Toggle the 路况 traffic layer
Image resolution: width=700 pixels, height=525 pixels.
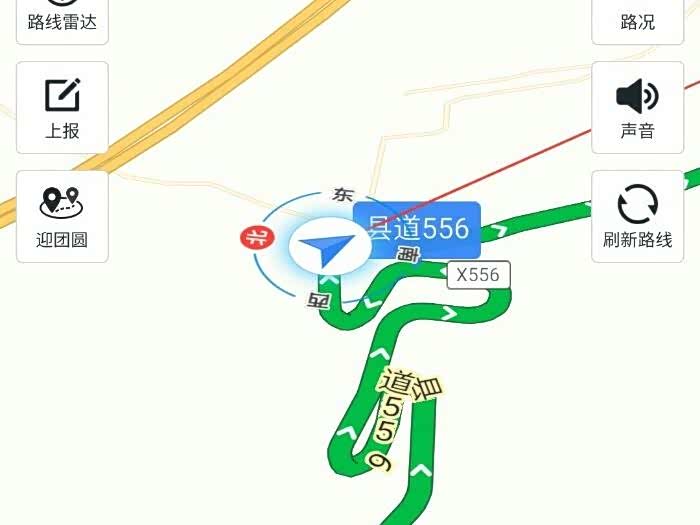[x=637, y=20]
